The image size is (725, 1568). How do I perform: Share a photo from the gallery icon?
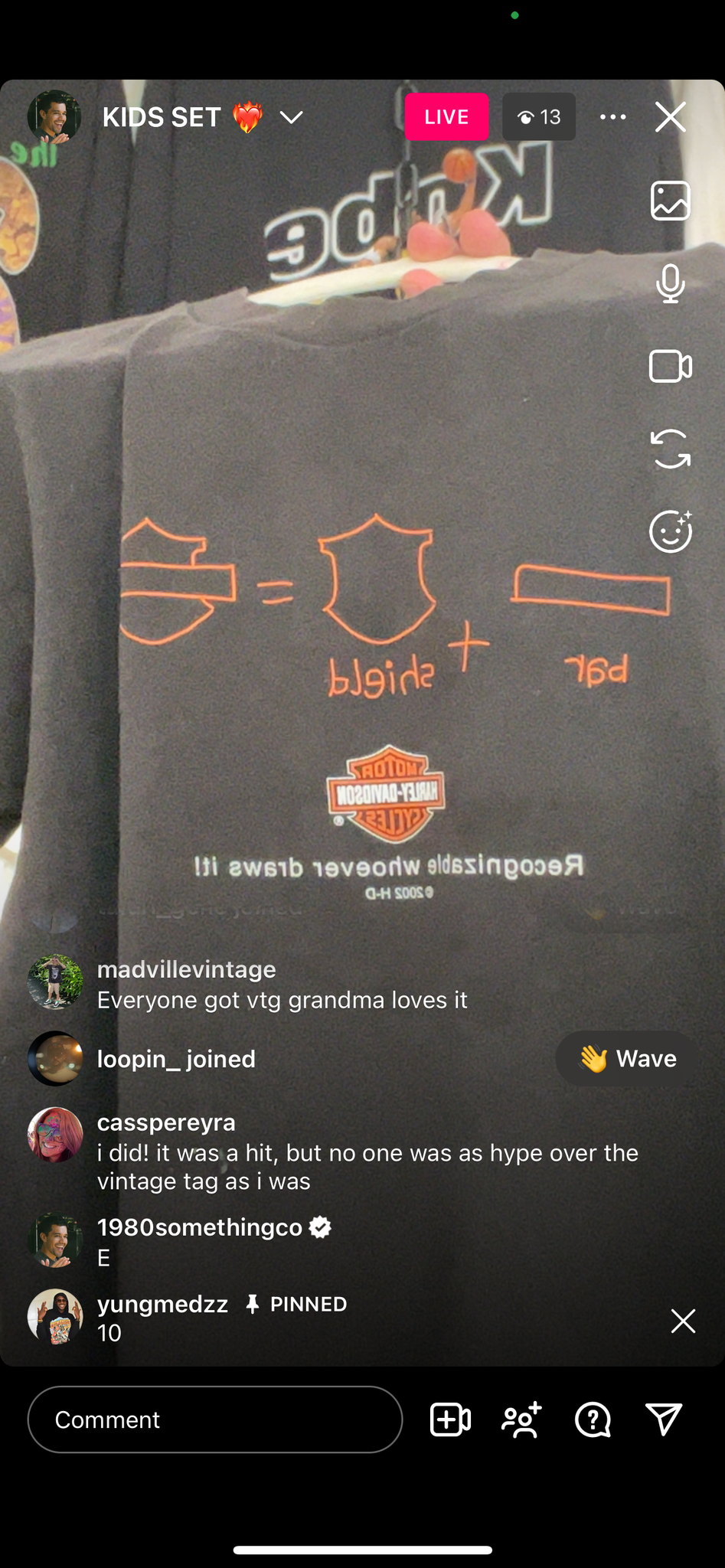[671, 201]
